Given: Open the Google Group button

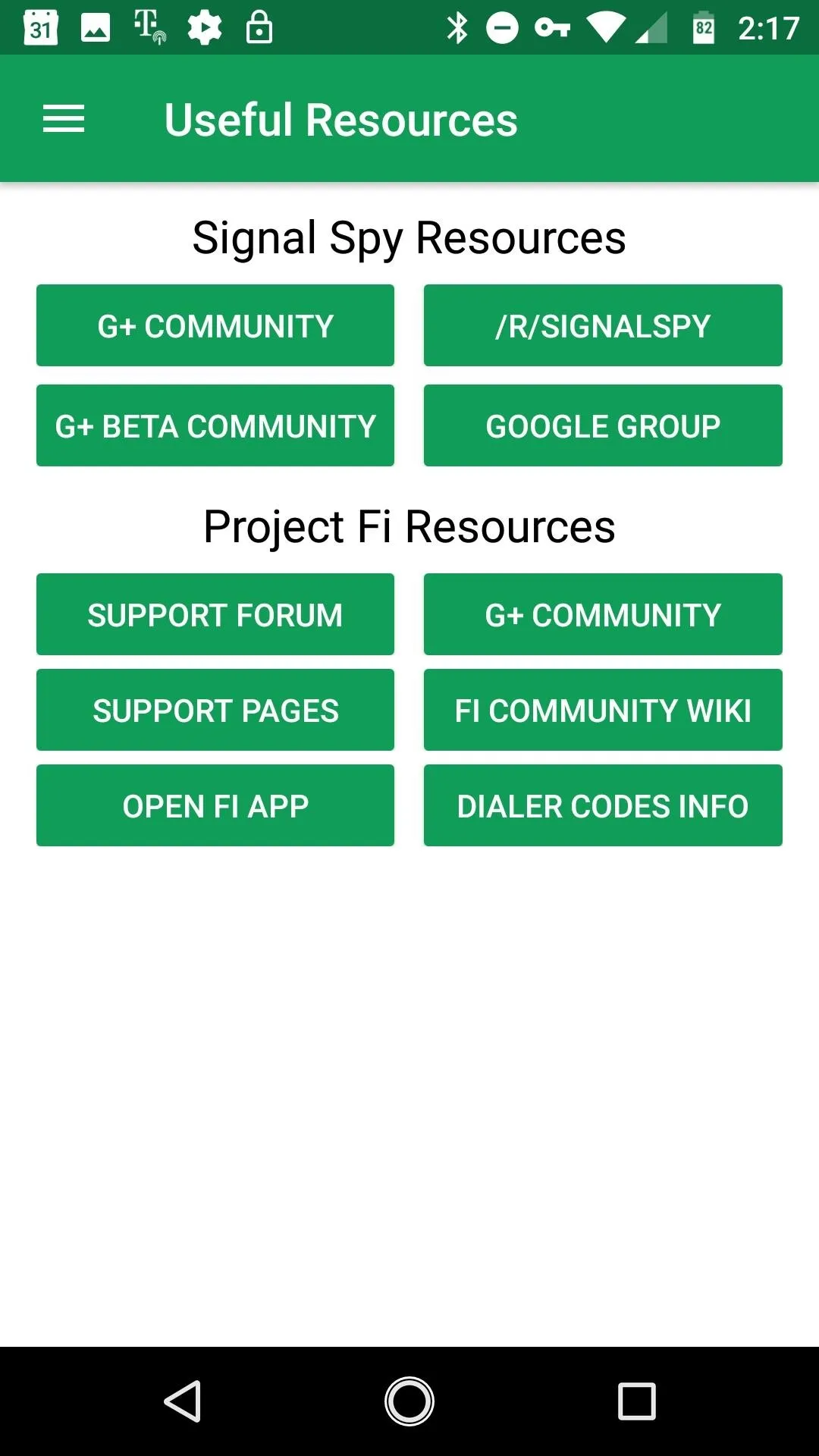Looking at the screenshot, I should [x=603, y=425].
